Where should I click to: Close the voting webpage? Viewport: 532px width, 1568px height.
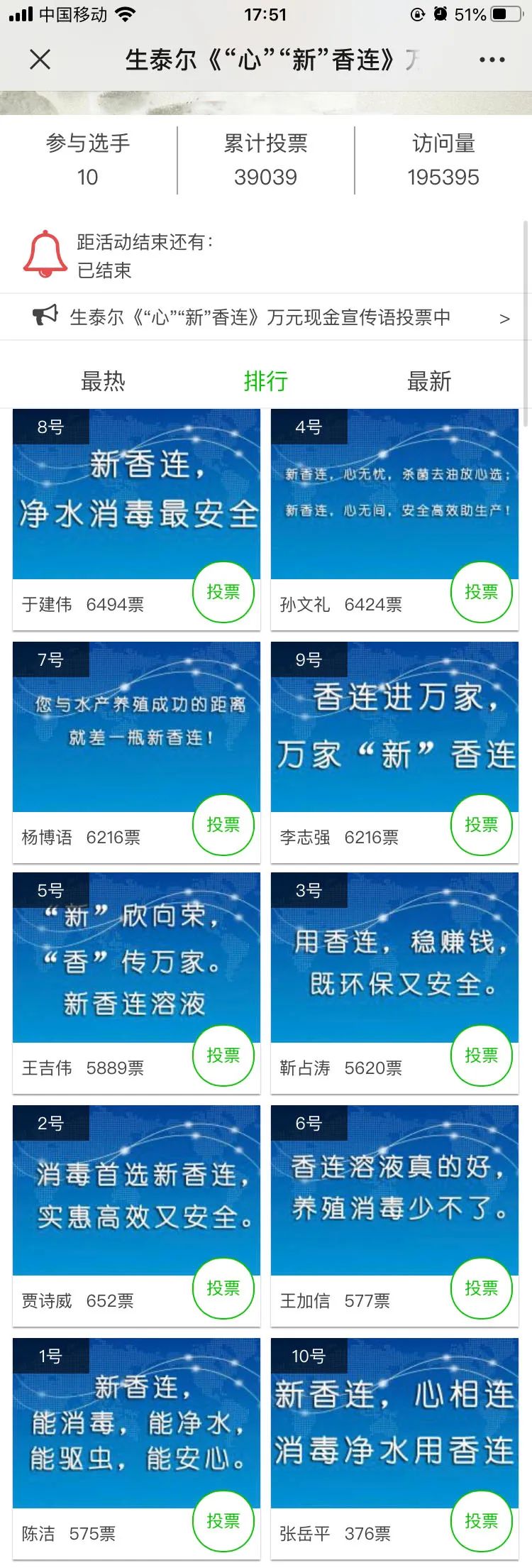pos(40,60)
